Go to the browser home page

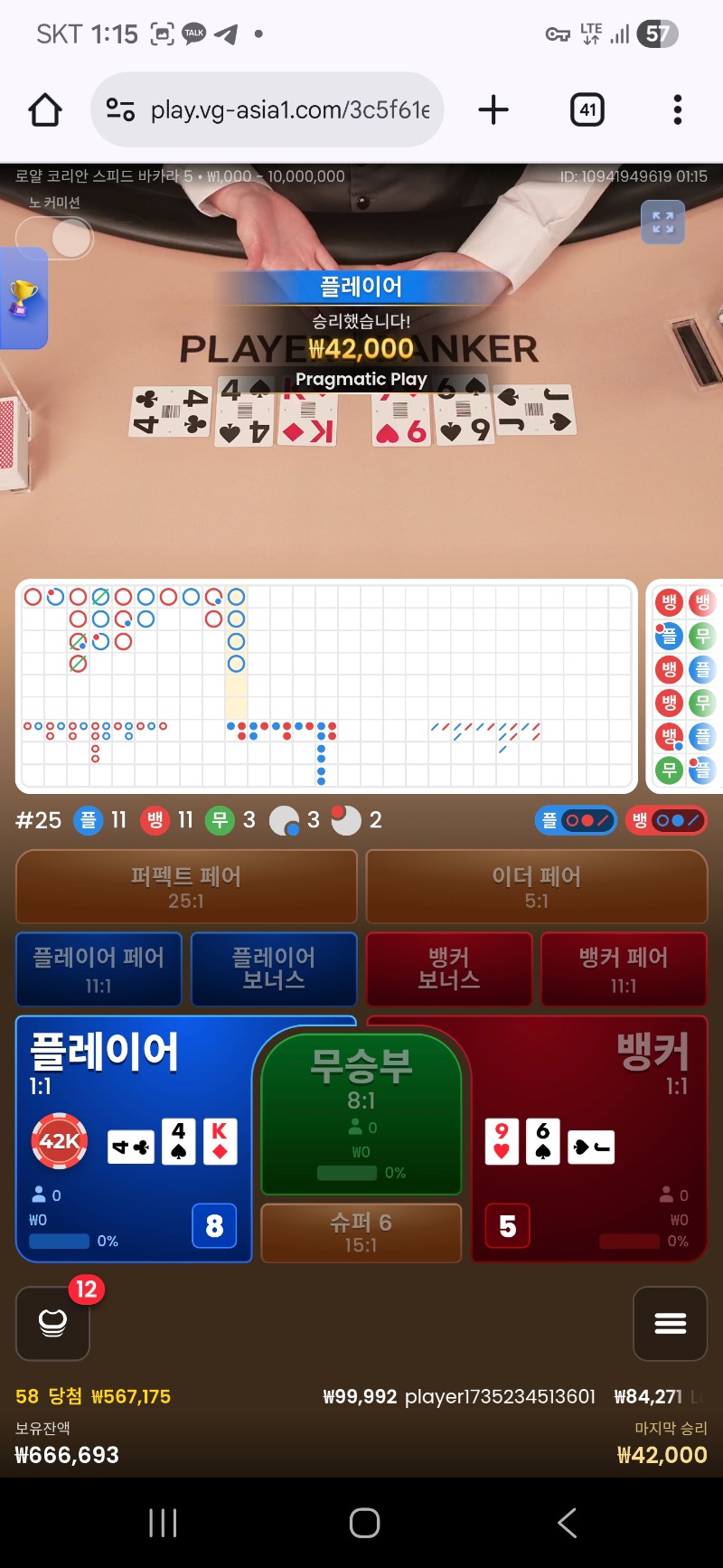pyautogui.click(x=45, y=110)
